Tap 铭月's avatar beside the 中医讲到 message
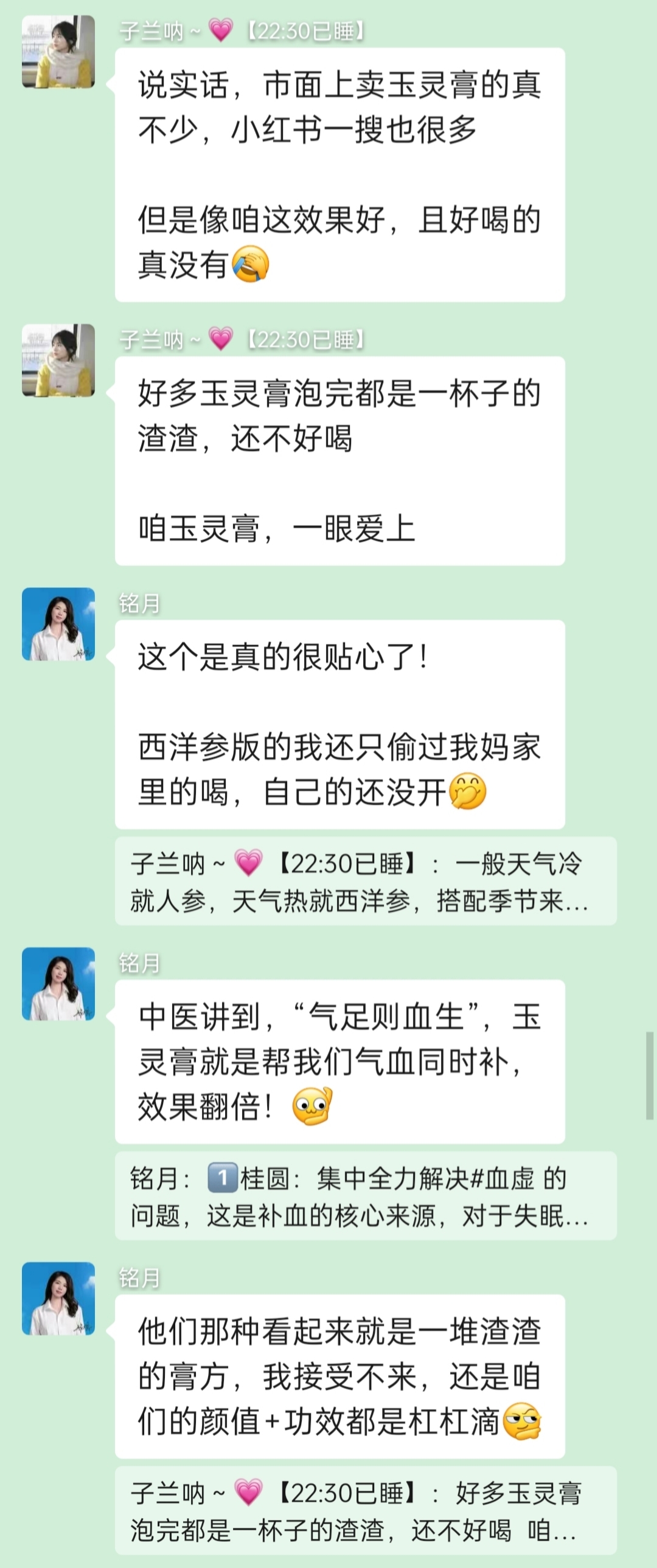The image size is (657, 1568). (58, 984)
